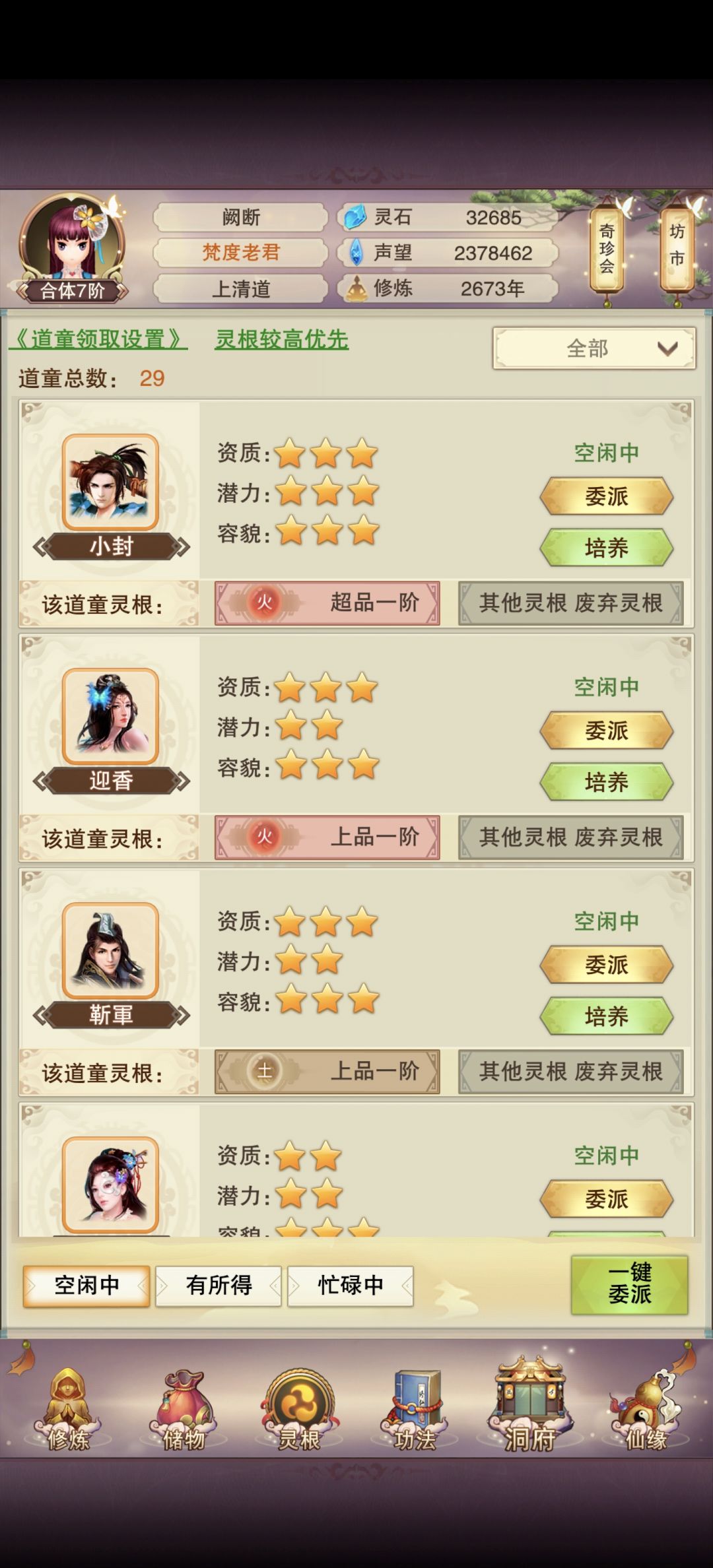The width and height of the screenshot is (713, 1568).
Task: Toggle 其他灵根 废弃灵根 for 小封
Action: [572, 603]
